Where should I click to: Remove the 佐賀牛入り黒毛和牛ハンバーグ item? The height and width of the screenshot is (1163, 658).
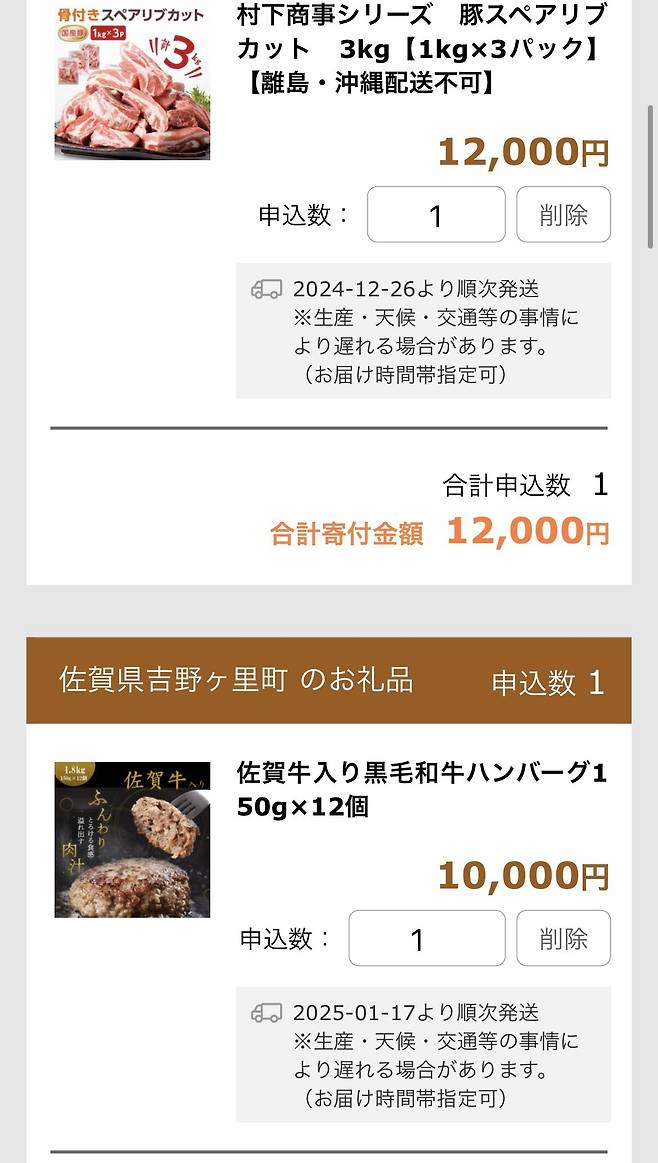pyautogui.click(x=563, y=939)
